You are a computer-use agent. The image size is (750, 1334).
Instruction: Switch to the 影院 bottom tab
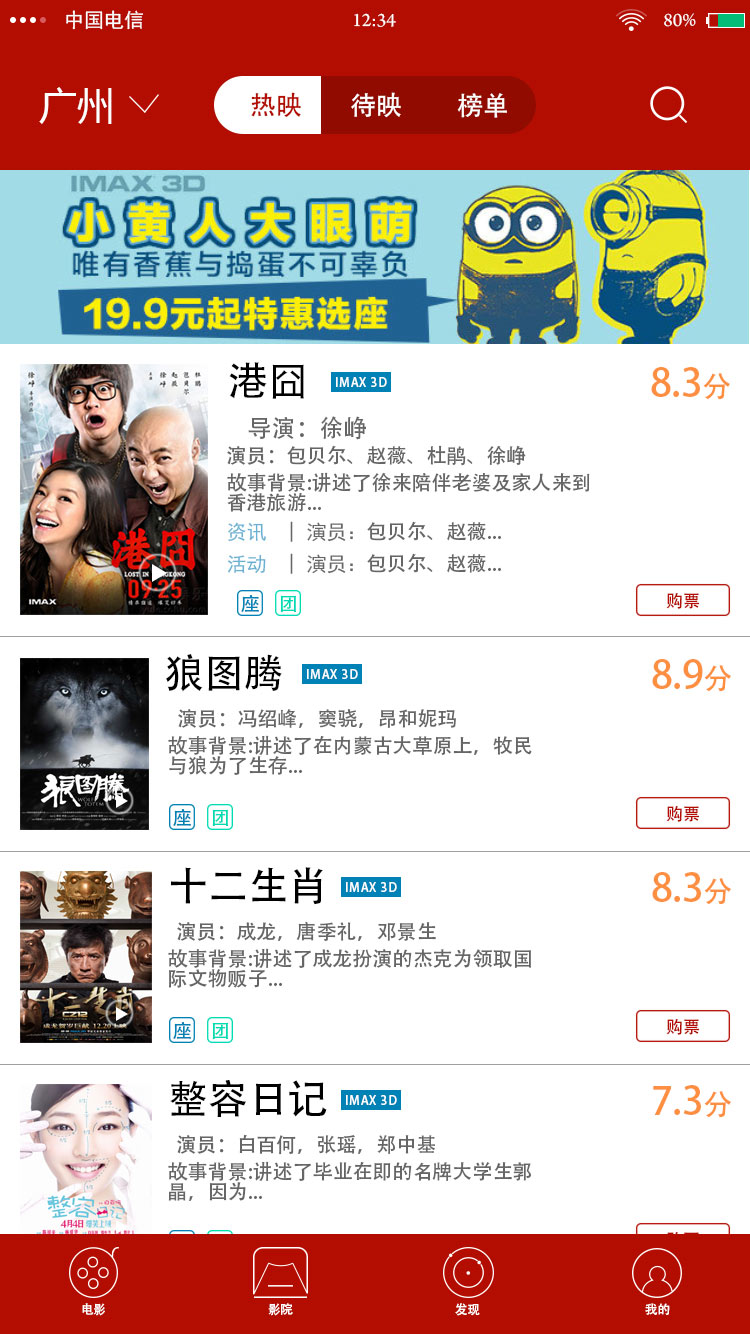[280, 1282]
